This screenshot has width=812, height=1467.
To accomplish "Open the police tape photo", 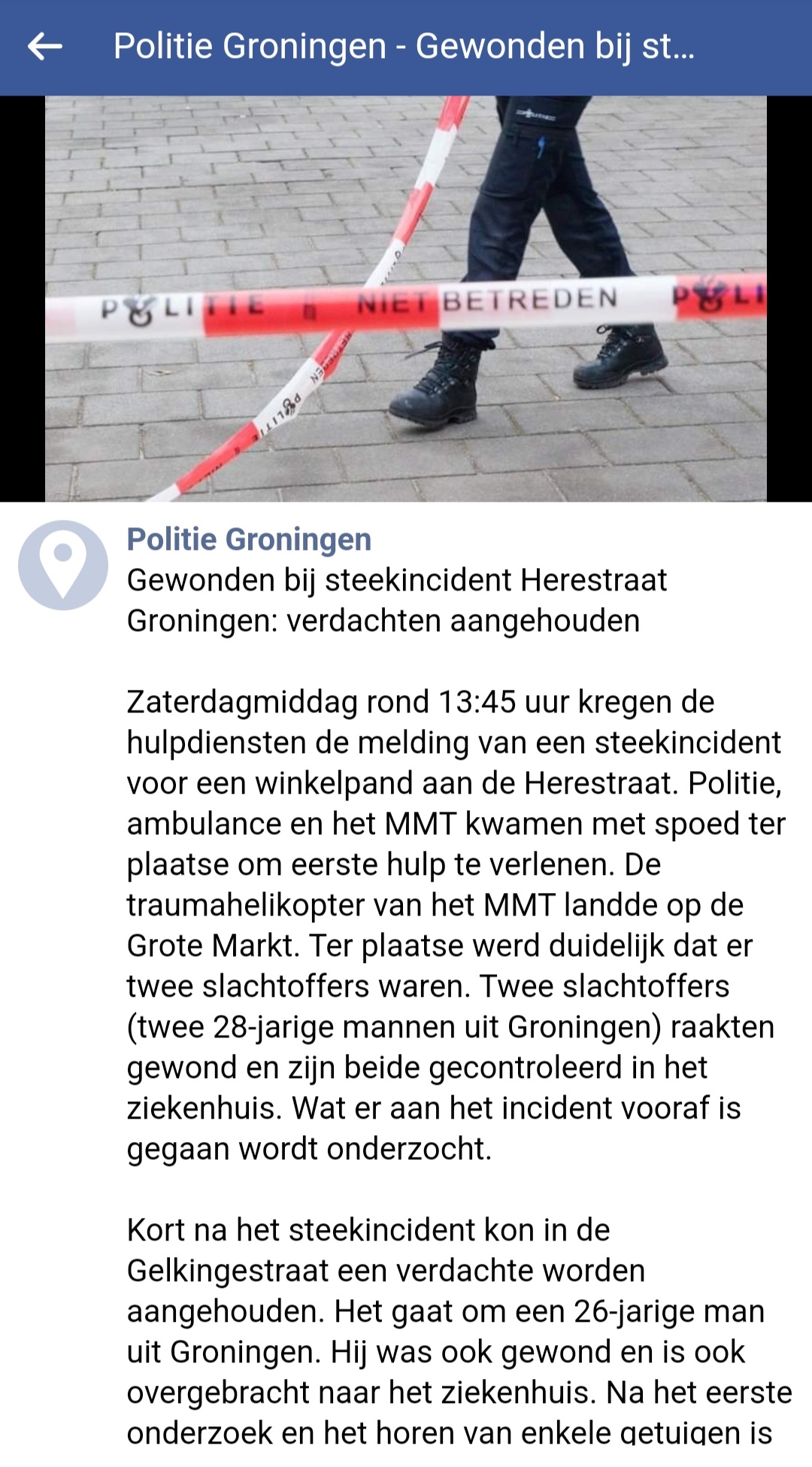I will pyautogui.click(x=406, y=299).
